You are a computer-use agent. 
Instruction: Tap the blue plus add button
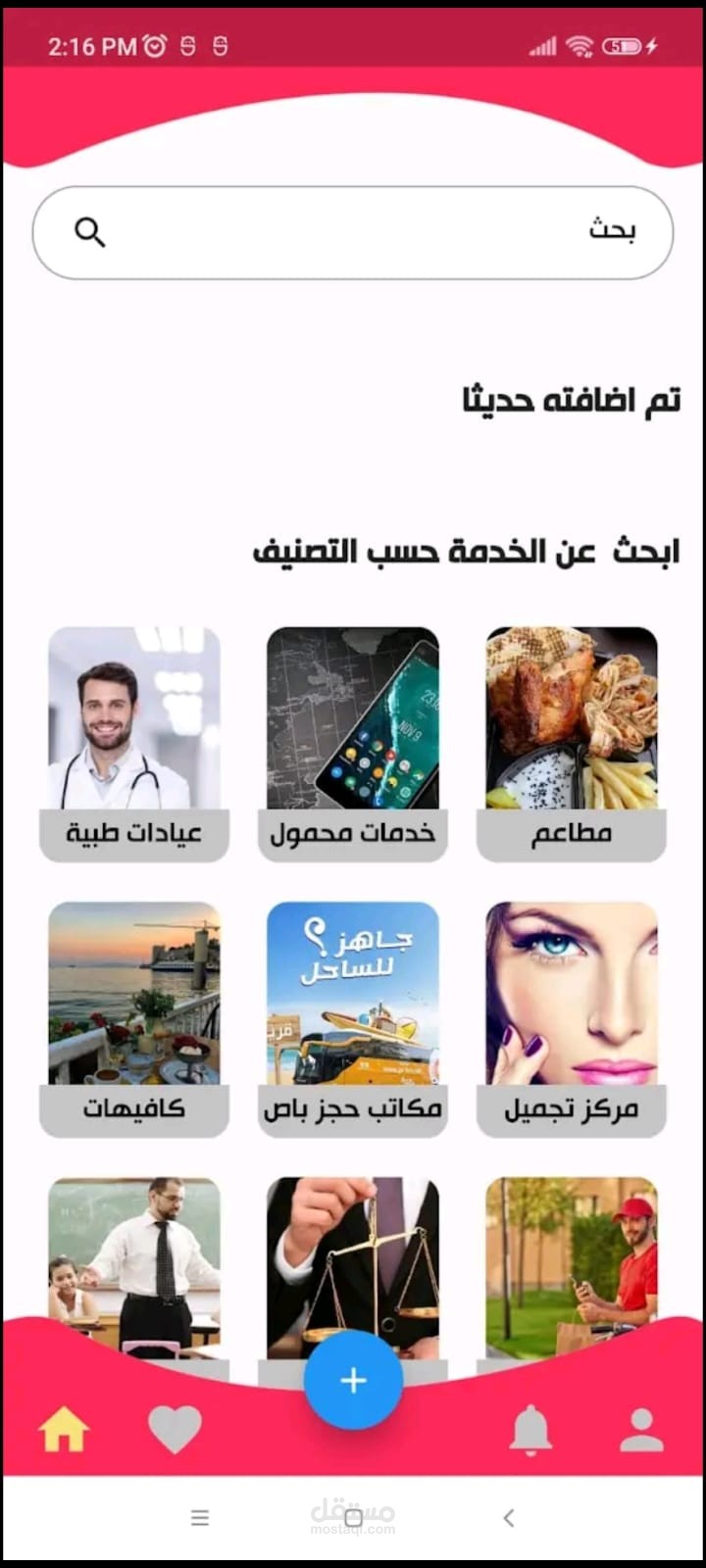tap(353, 1380)
